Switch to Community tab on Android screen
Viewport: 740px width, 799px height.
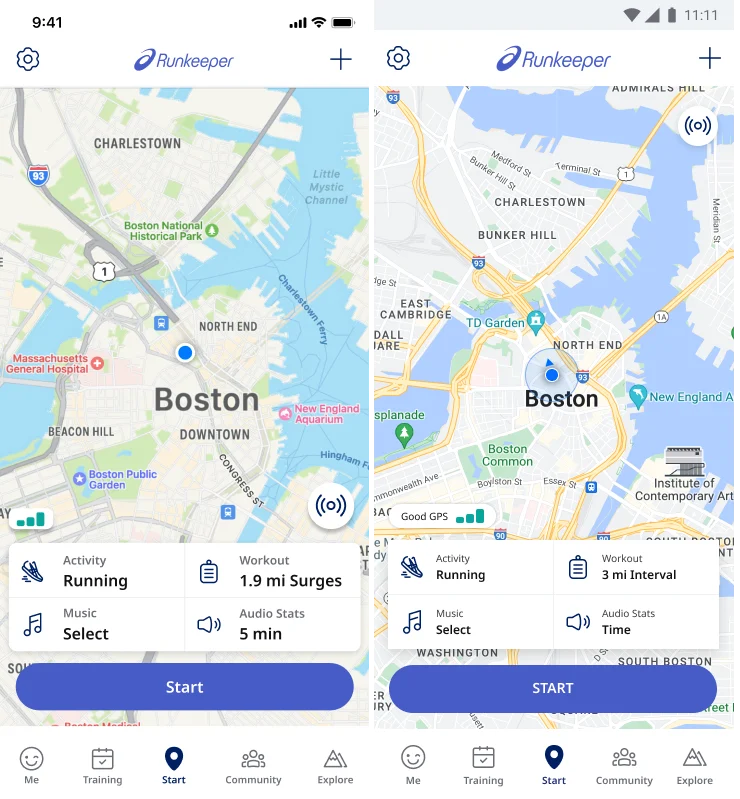624,766
